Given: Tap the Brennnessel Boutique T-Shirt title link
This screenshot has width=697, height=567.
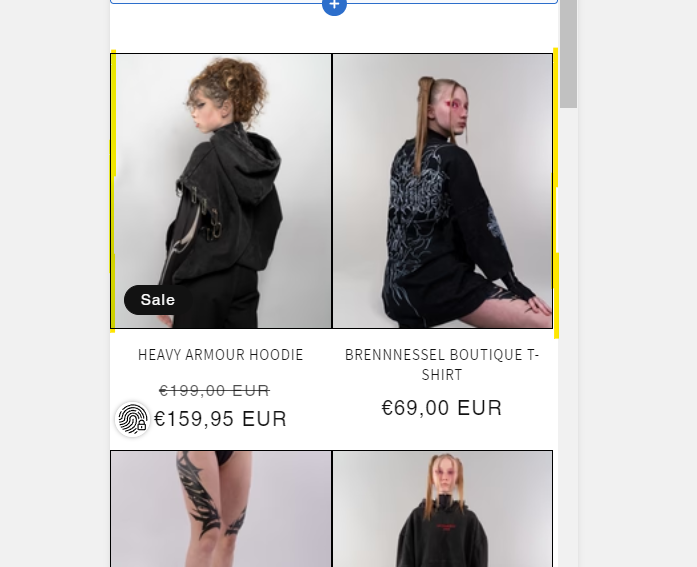Looking at the screenshot, I should (x=442, y=365).
